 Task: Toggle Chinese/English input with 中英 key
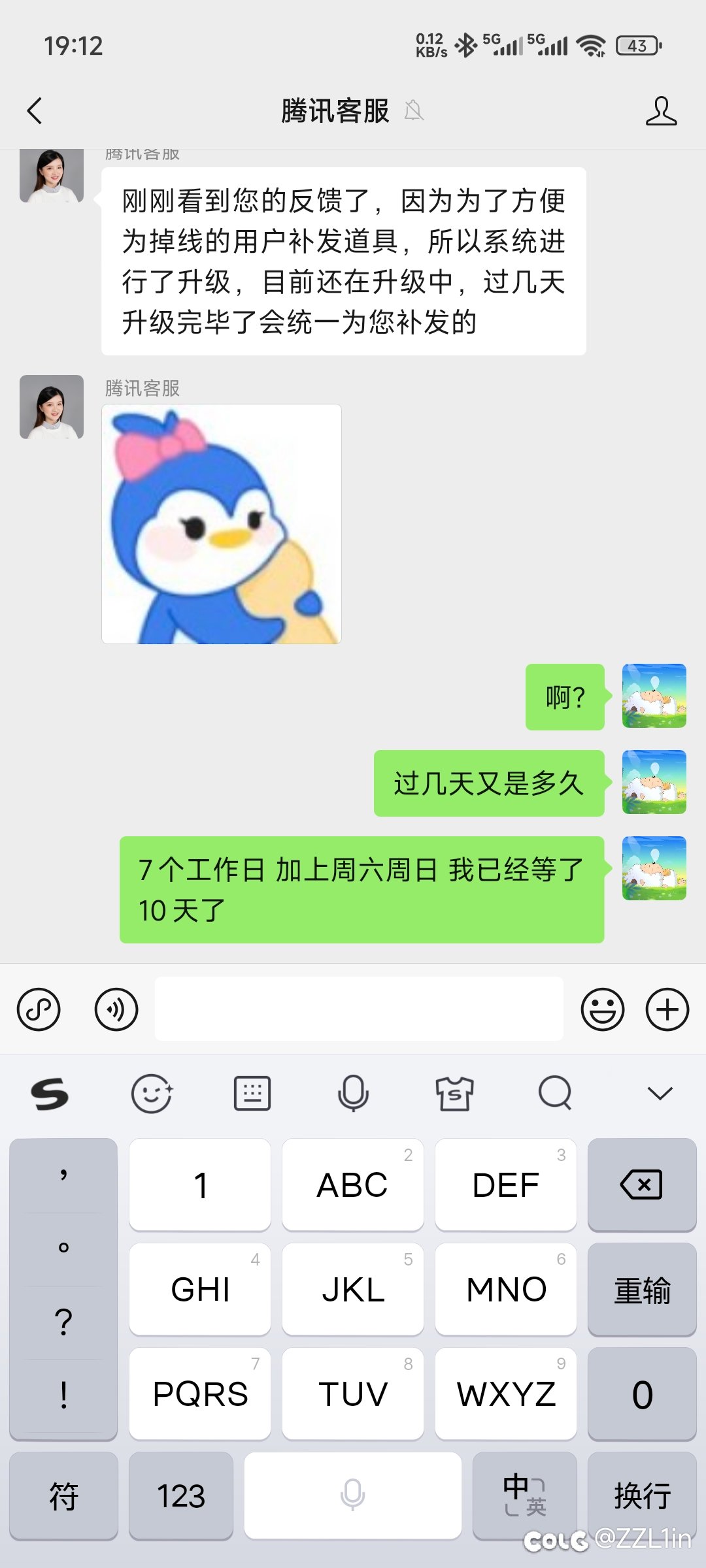(525, 1495)
